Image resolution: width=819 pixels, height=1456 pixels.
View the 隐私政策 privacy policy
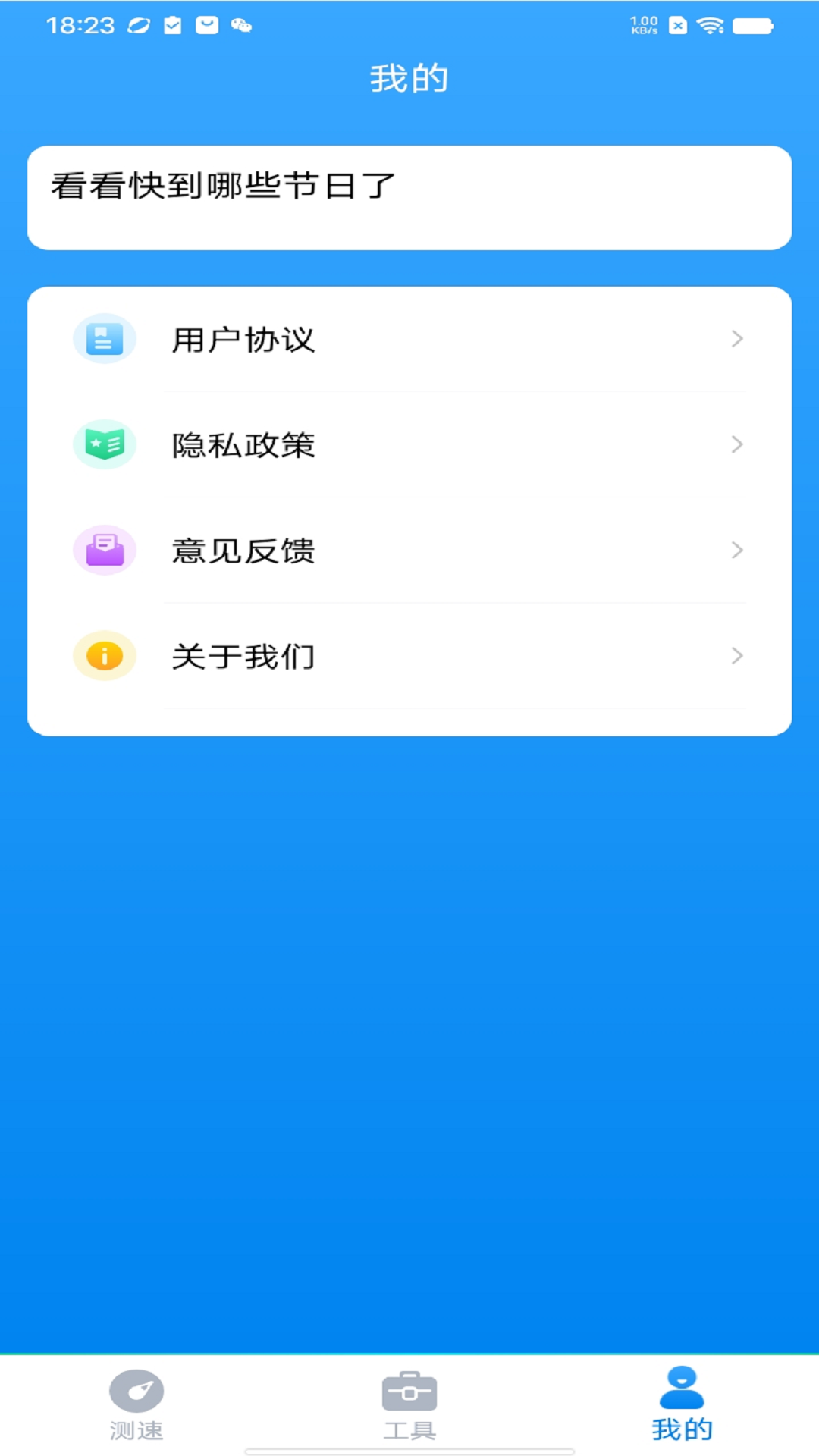click(x=409, y=444)
